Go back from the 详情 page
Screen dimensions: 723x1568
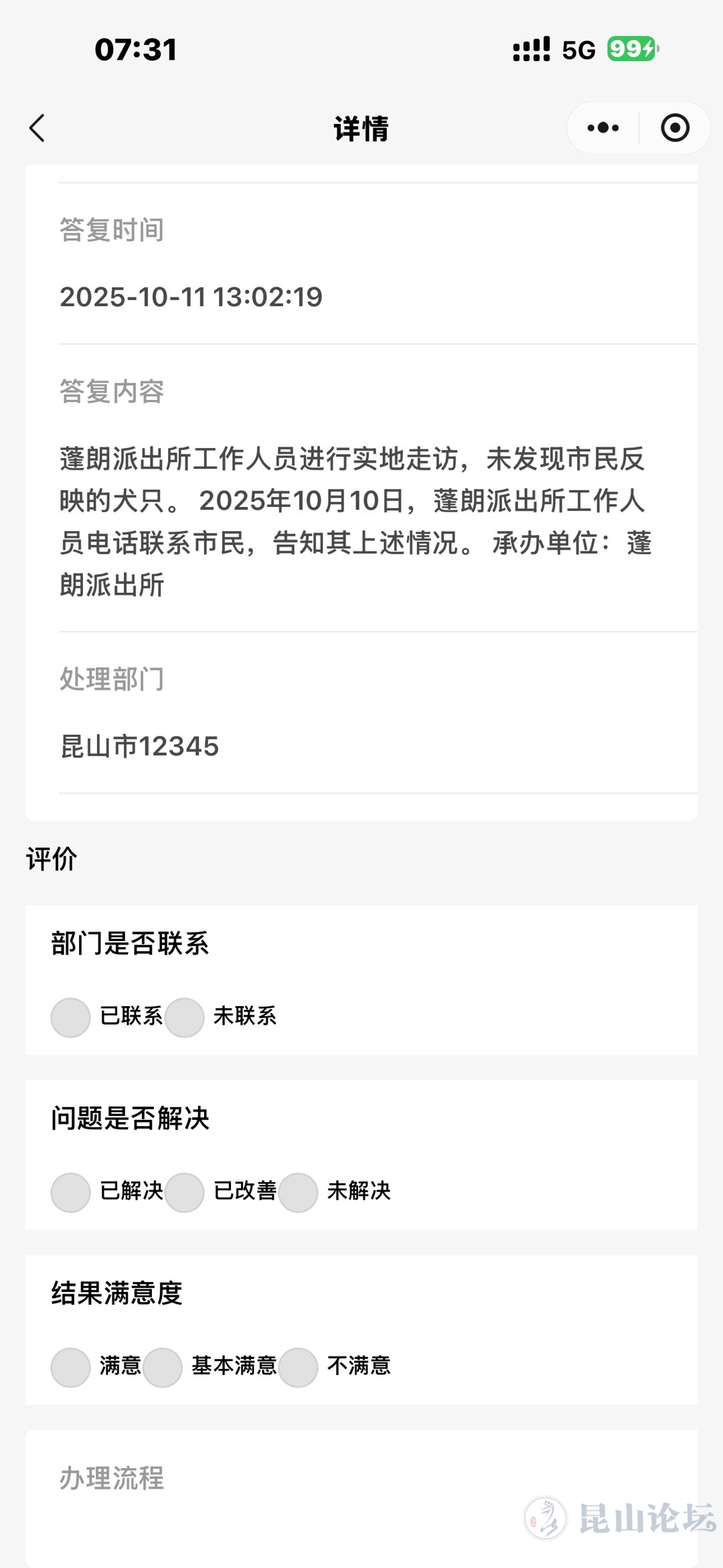click(x=37, y=128)
